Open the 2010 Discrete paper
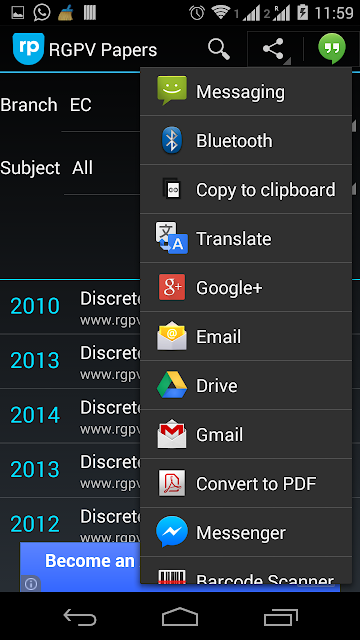360x640 pixels. (x=70, y=307)
